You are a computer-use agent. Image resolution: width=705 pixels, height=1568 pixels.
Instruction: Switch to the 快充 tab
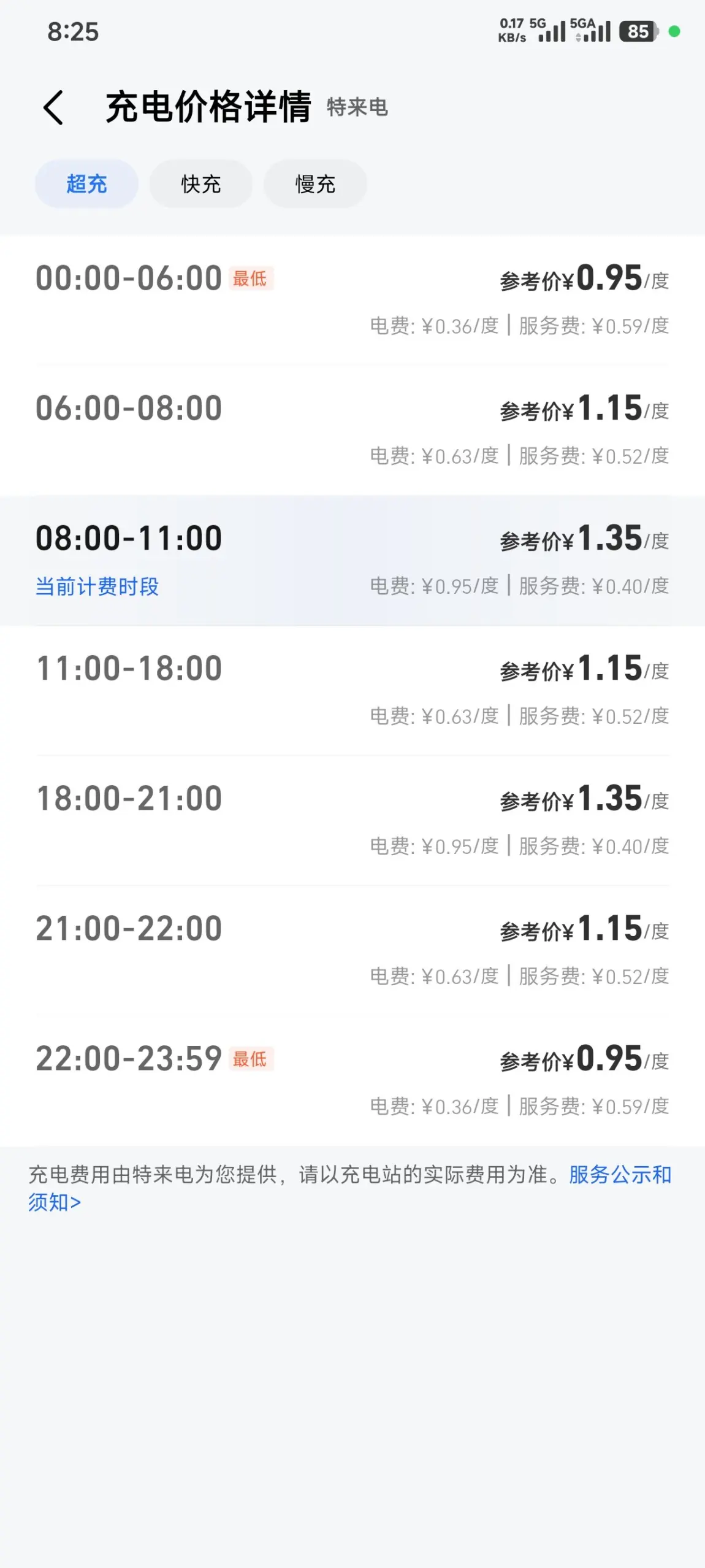[201, 184]
